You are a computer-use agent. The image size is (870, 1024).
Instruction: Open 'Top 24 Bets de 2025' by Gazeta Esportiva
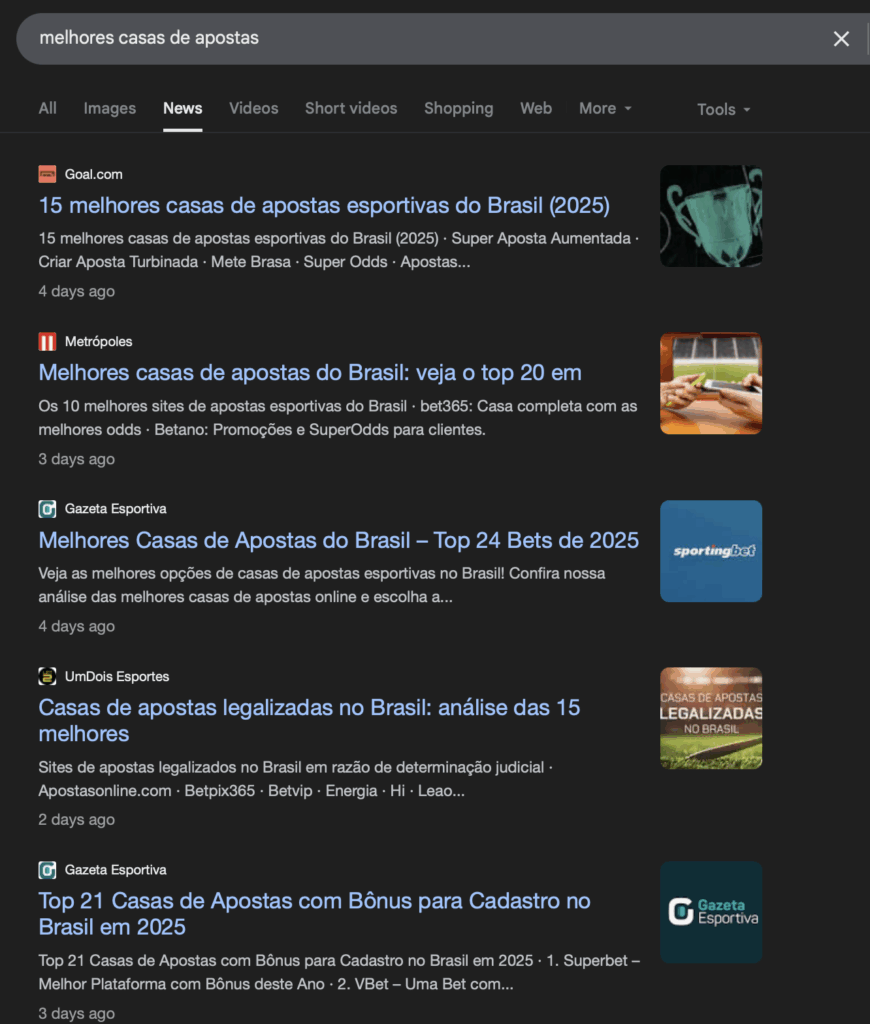pyautogui.click(x=338, y=540)
